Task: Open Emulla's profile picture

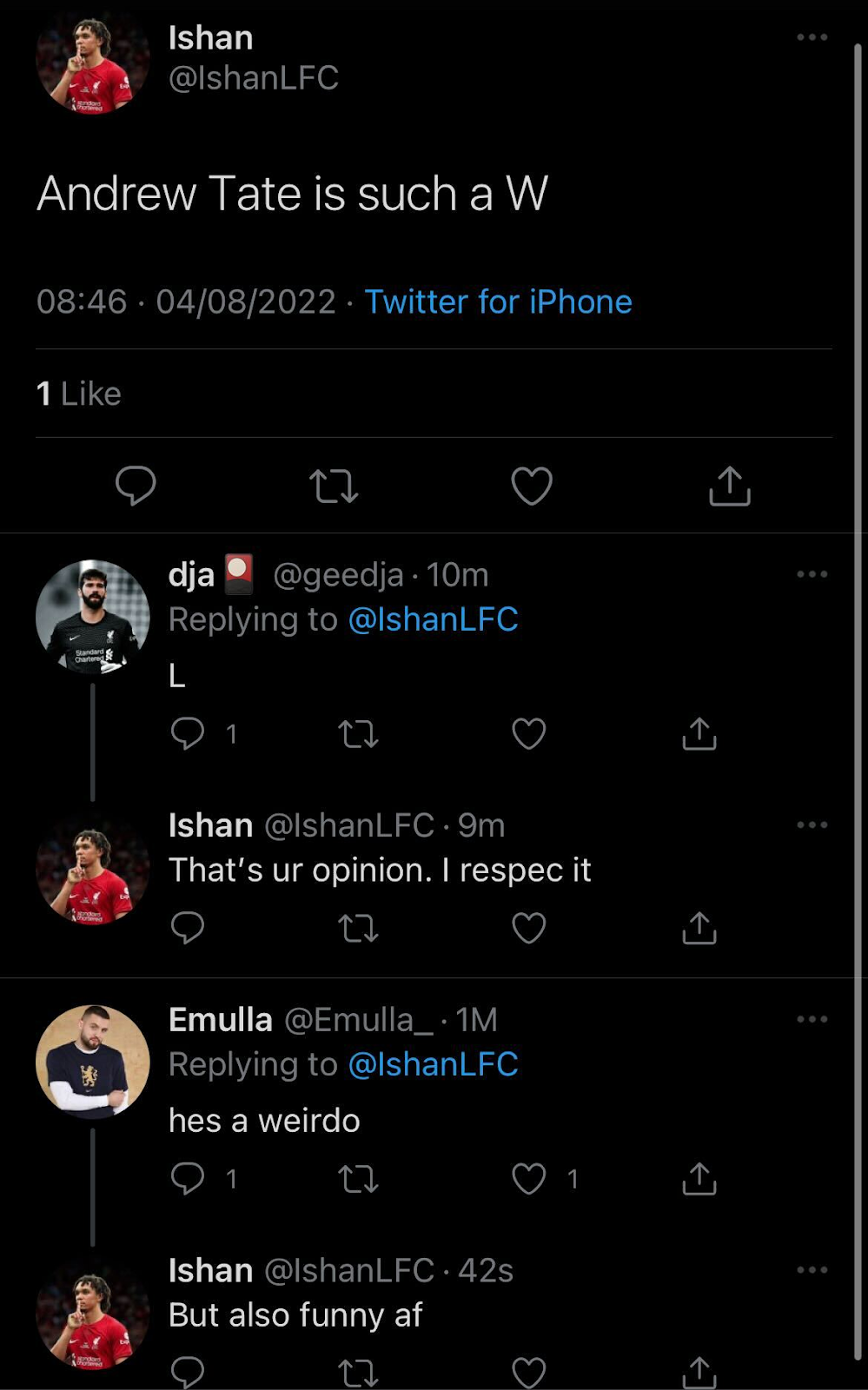Action: click(x=92, y=1062)
